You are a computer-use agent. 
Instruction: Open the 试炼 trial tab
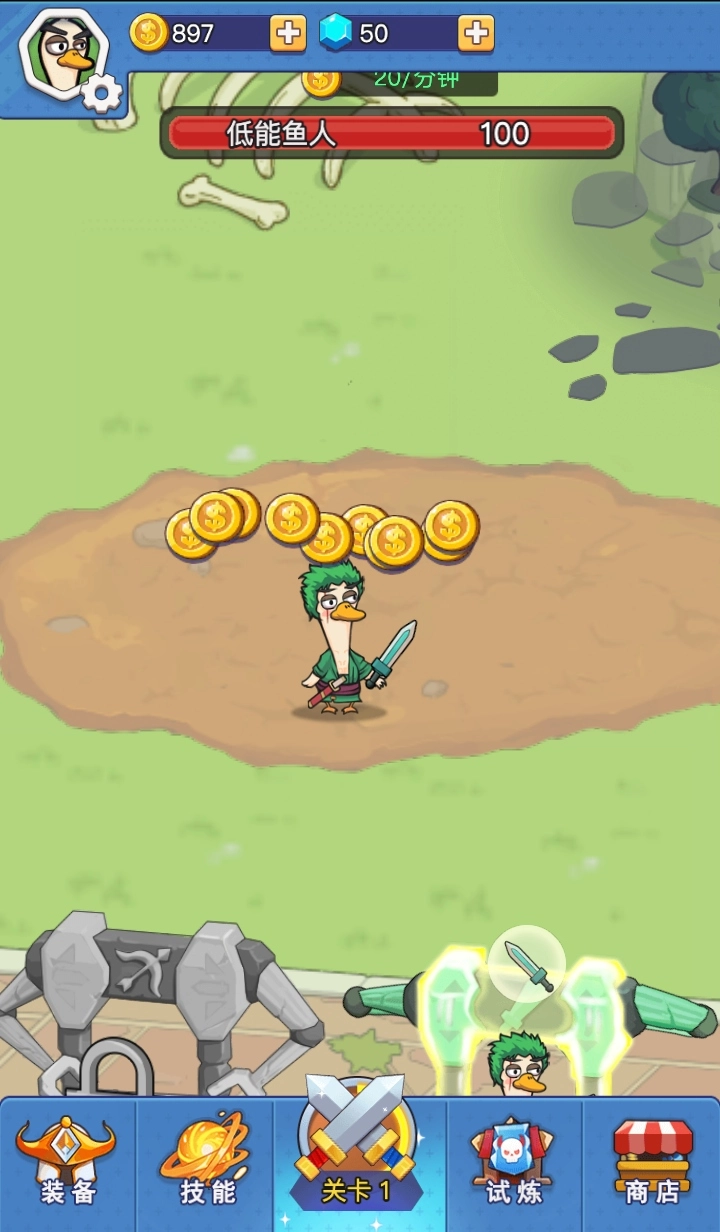[x=513, y=1162]
